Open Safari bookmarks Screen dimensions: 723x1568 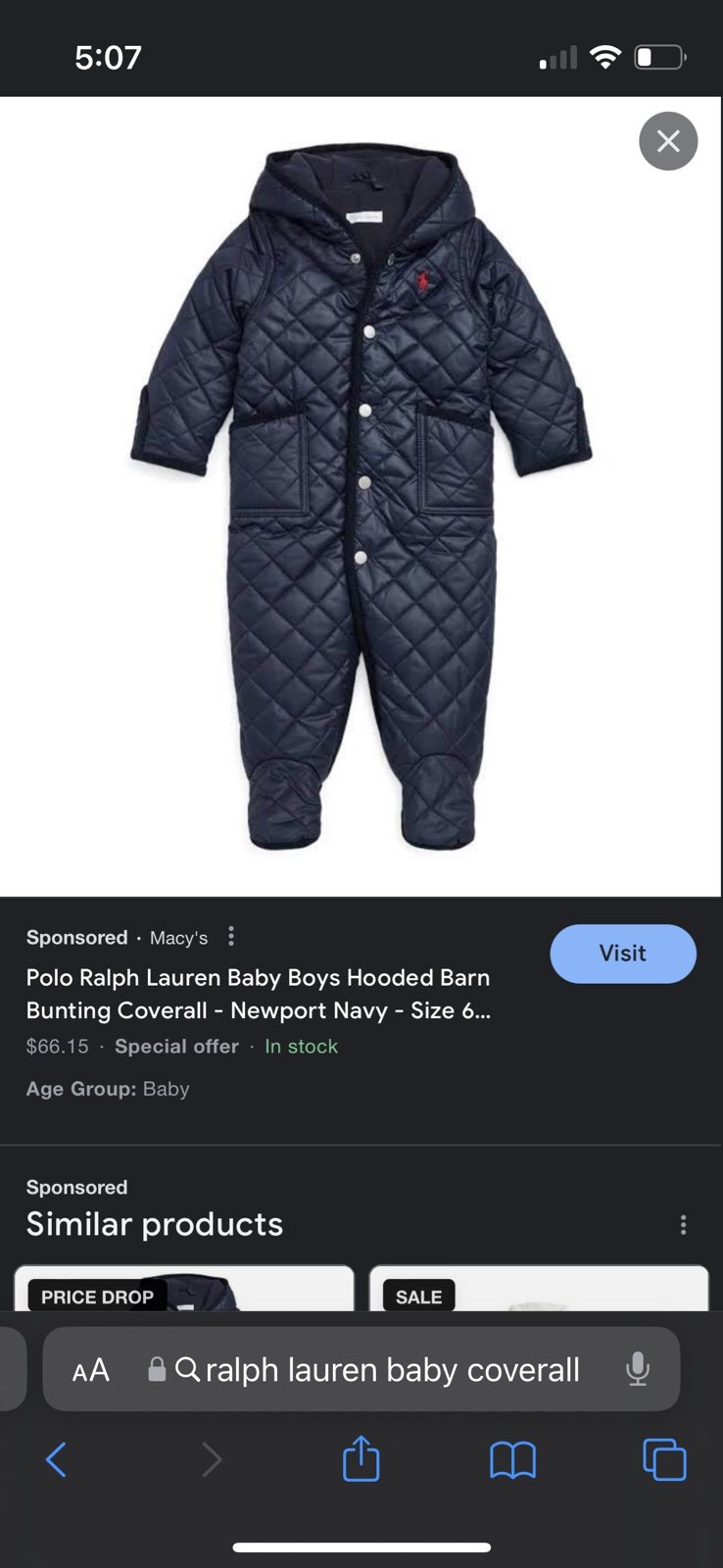coord(512,1460)
